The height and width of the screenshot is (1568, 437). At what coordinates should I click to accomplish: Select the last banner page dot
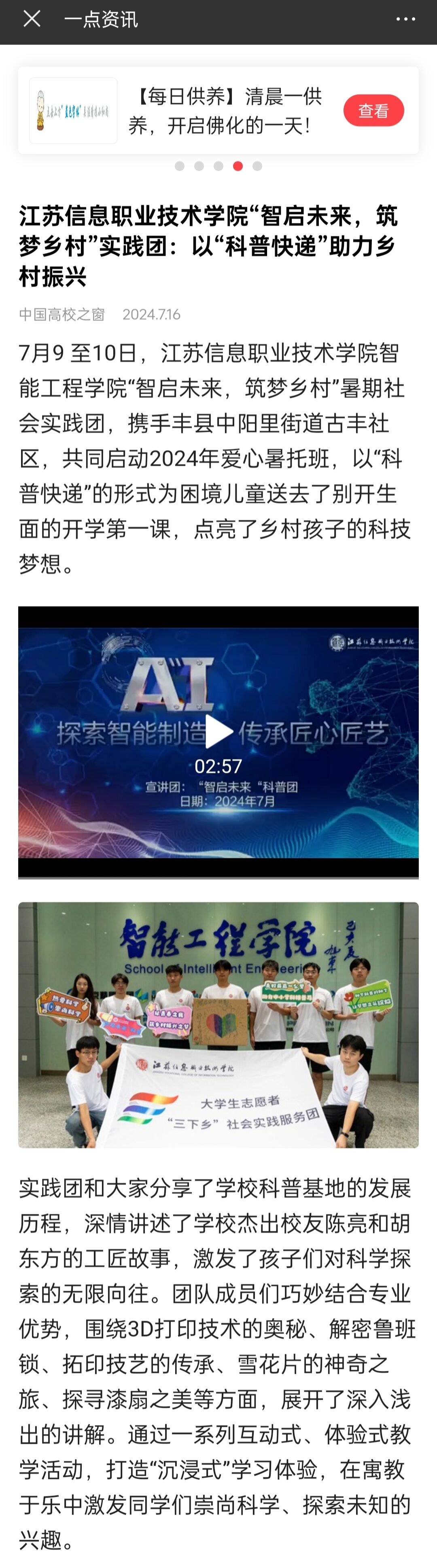click(257, 166)
